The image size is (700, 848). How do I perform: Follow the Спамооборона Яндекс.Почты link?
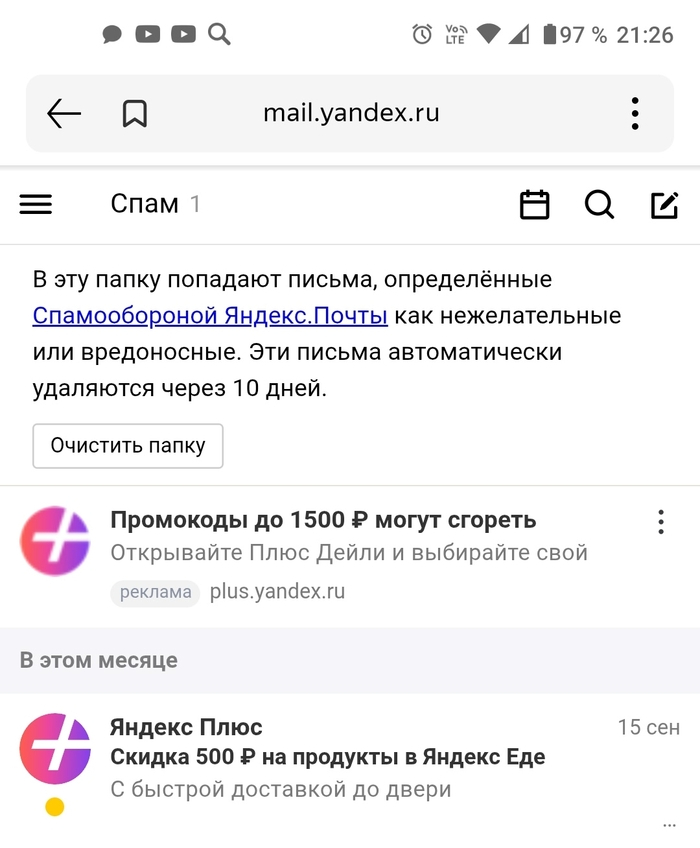tap(210, 316)
